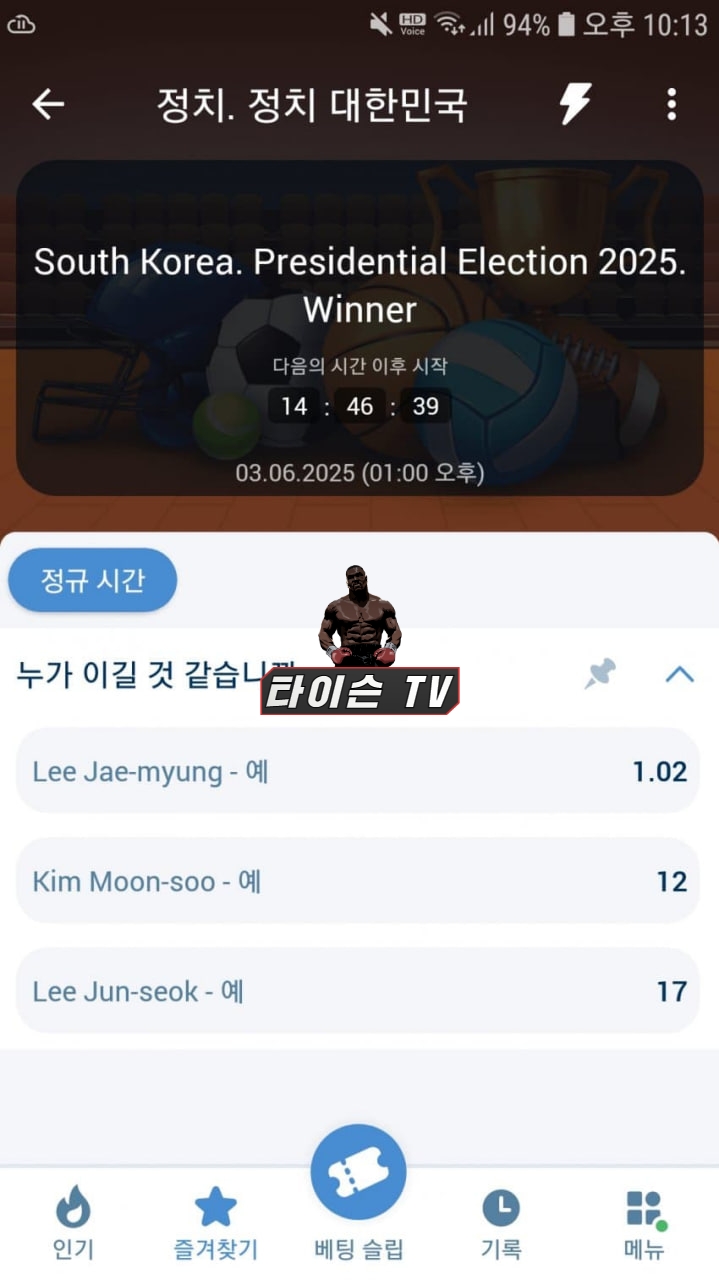Collapse the winner market section chevron
719x1280 pixels.
pos(680,674)
